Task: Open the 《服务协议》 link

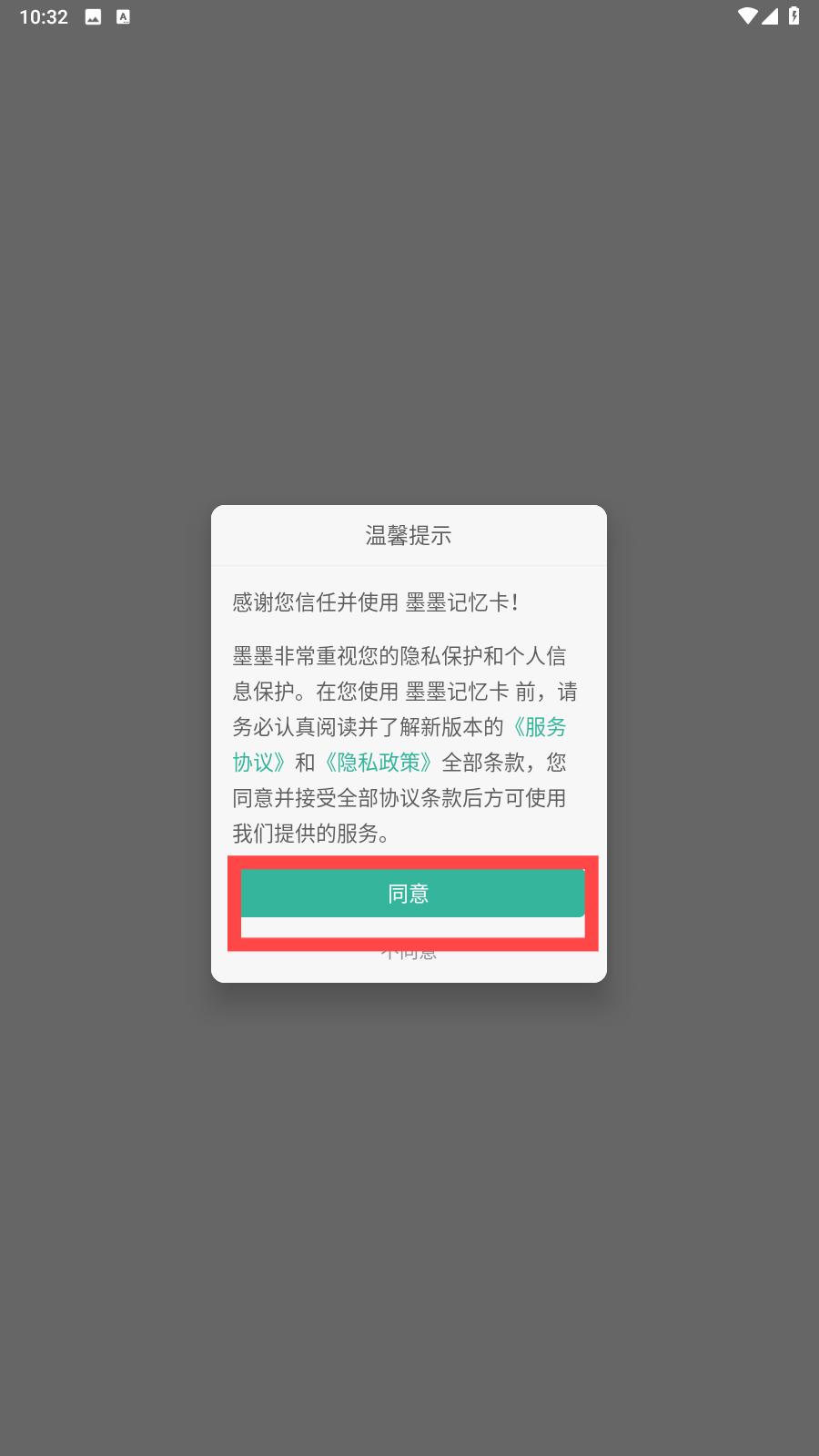Action: tap(539, 727)
